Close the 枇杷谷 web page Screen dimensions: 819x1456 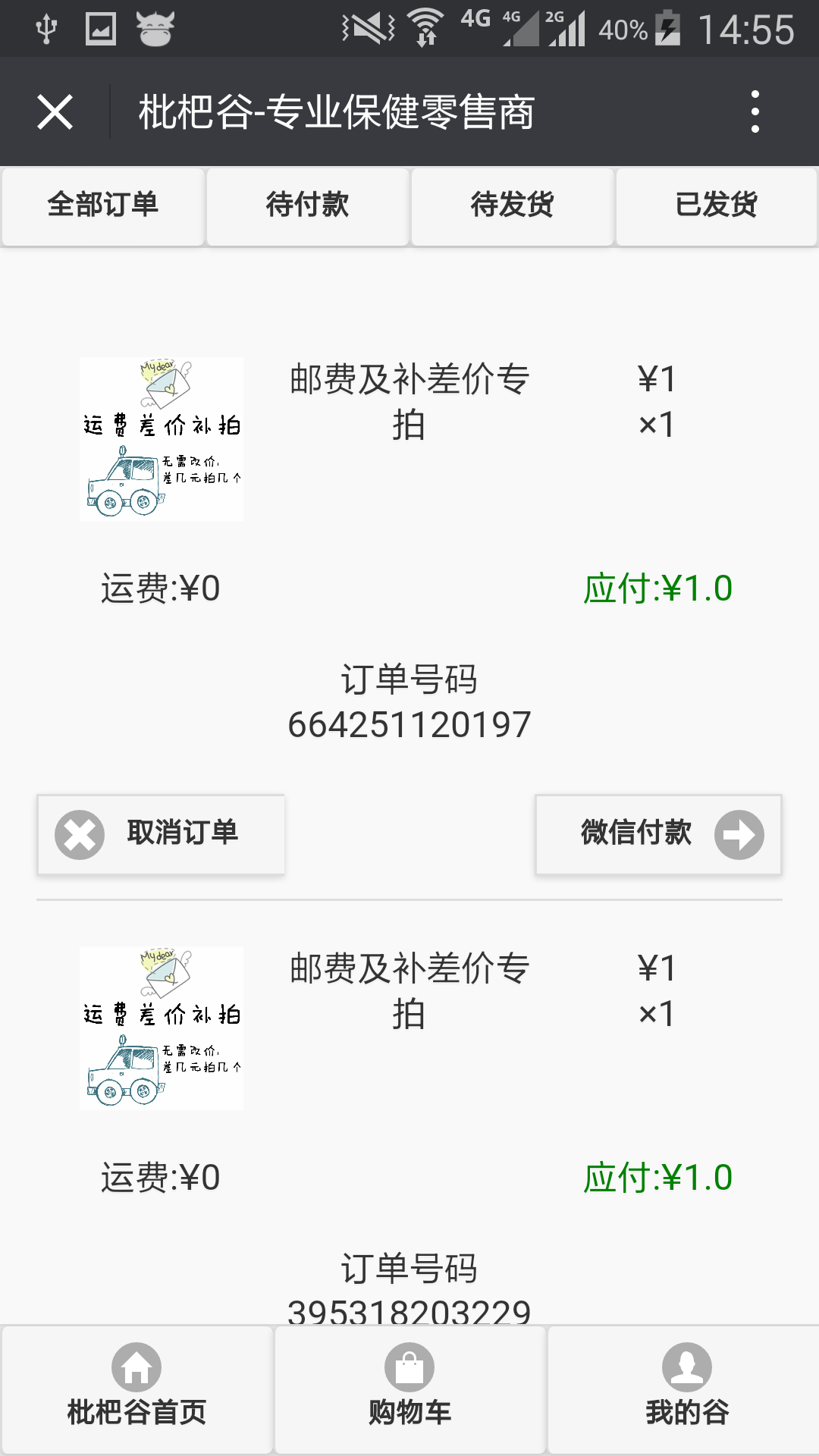(x=55, y=112)
